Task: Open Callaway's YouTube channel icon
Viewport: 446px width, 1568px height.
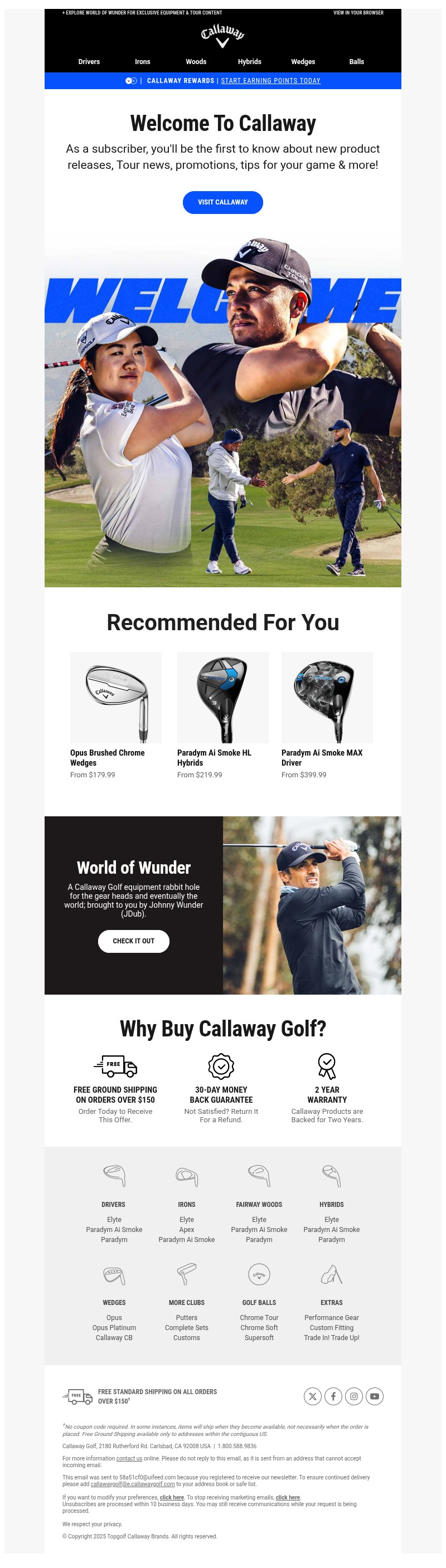Action: click(x=375, y=1396)
